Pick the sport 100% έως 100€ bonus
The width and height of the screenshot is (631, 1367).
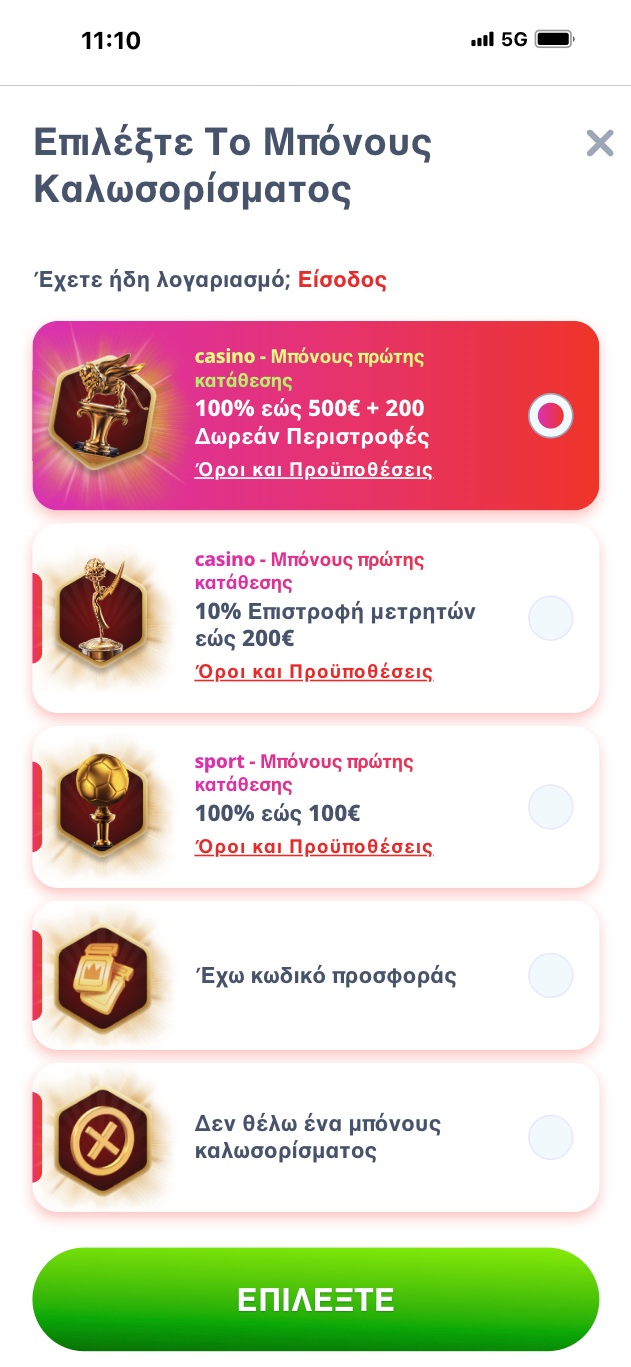coord(550,807)
